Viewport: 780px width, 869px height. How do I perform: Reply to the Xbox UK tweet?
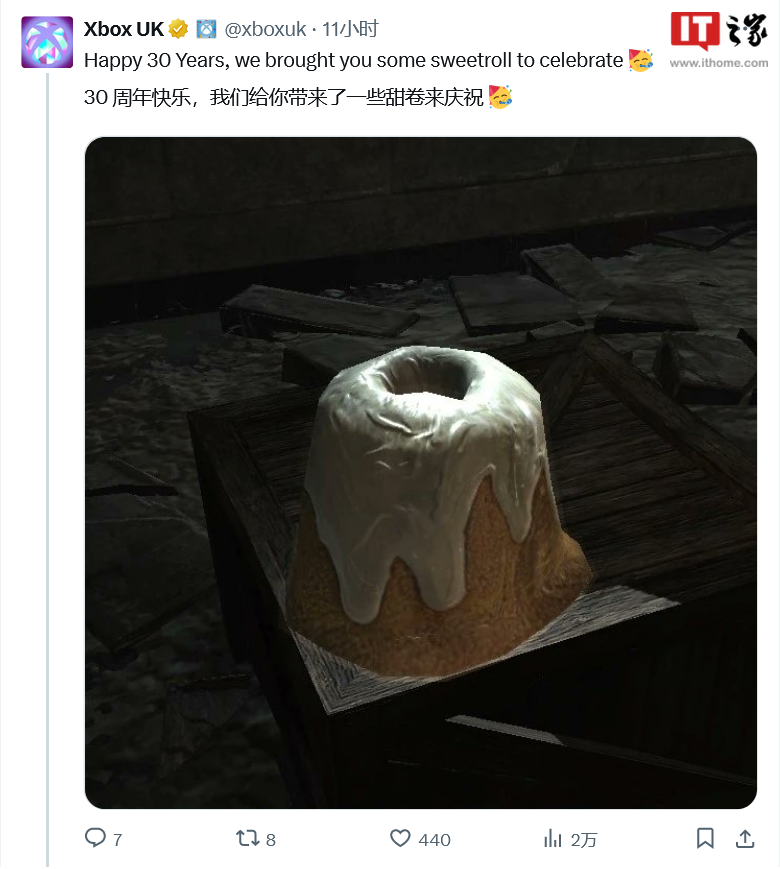(x=96, y=838)
